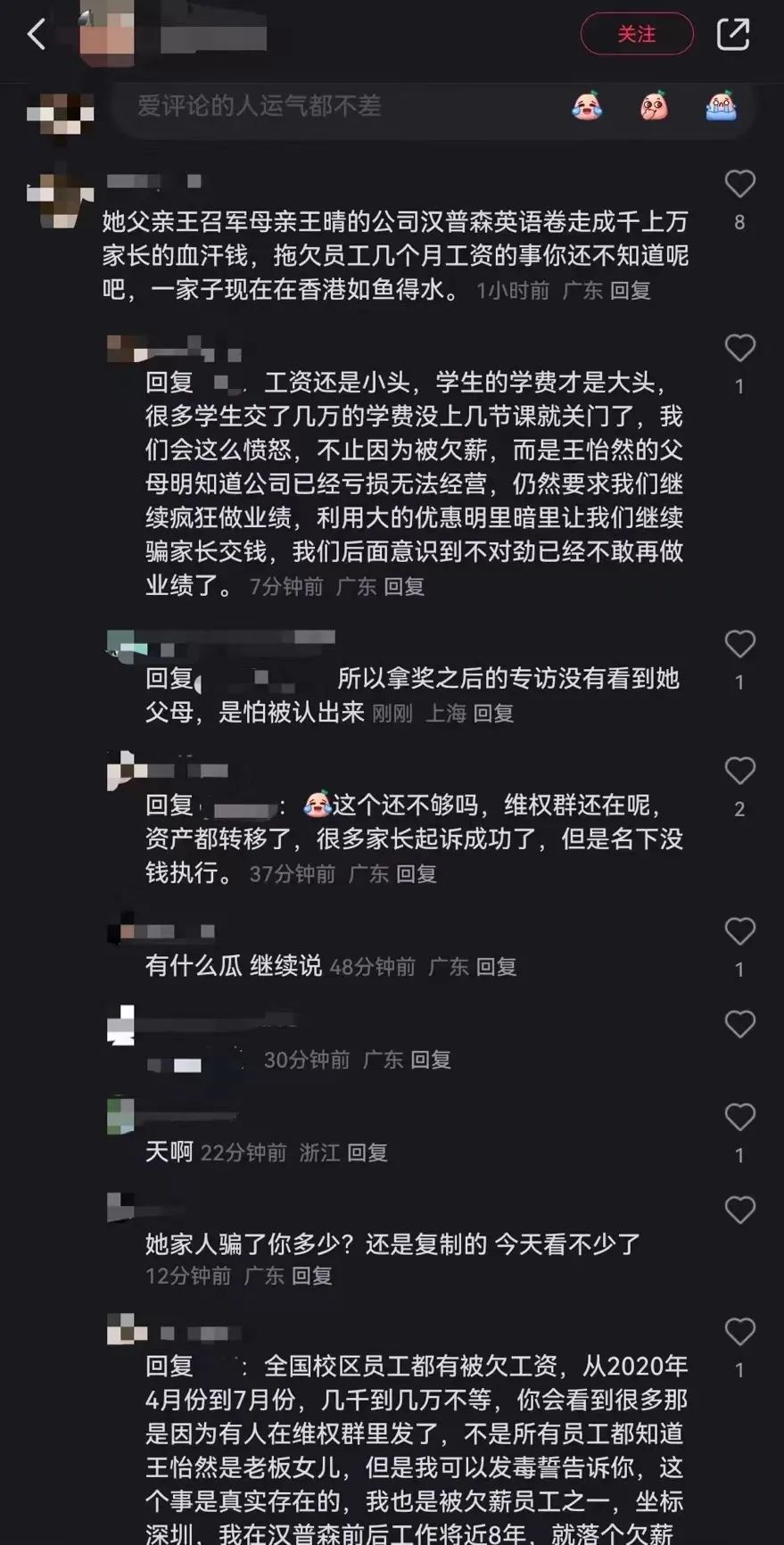Like the 她家人骗了你多少 comment
Screen dimensions: 784x1545
tap(739, 1210)
